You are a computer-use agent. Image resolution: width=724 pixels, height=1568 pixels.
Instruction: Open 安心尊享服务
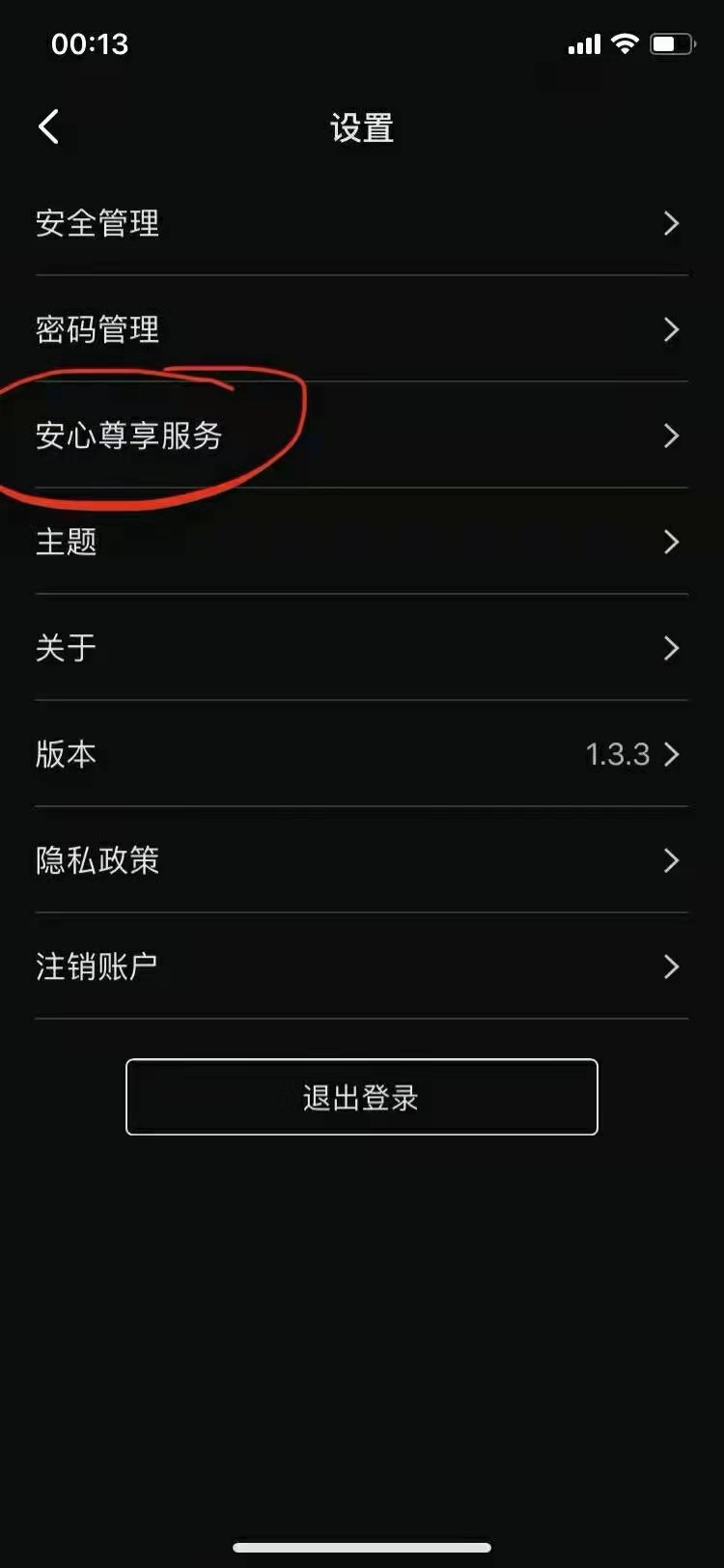click(x=361, y=436)
